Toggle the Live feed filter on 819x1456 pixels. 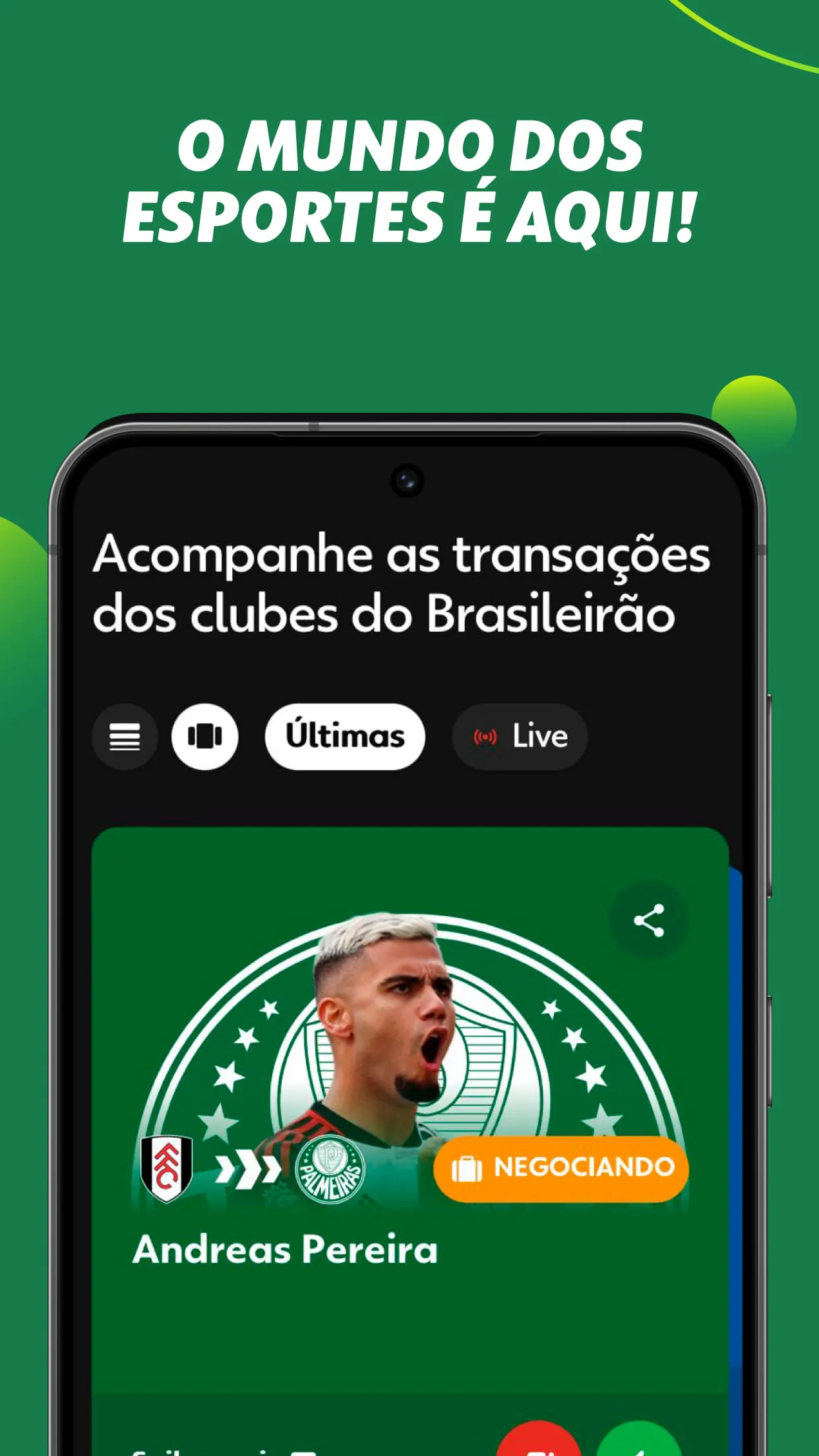click(520, 737)
